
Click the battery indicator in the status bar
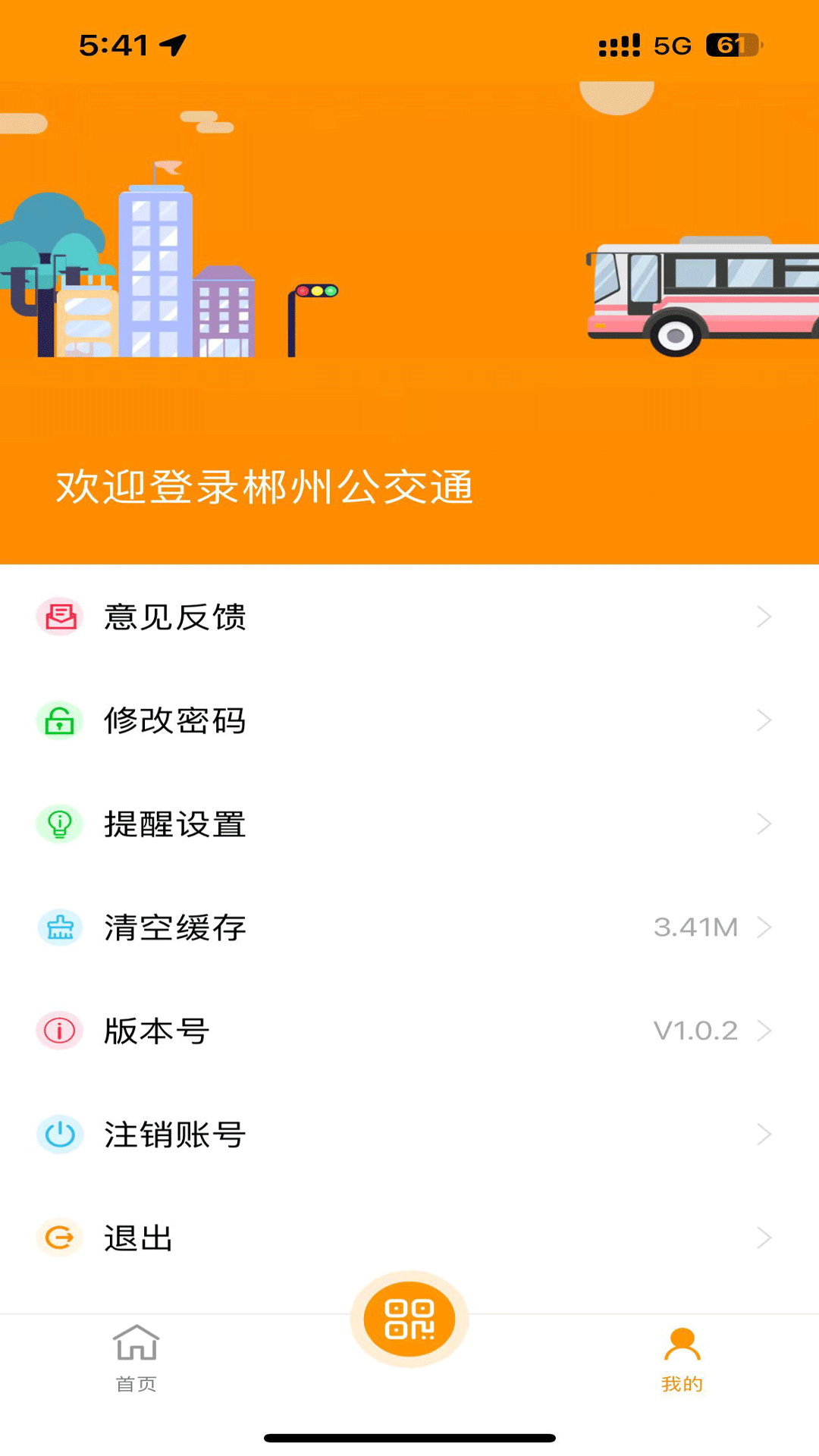coord(730,43)
